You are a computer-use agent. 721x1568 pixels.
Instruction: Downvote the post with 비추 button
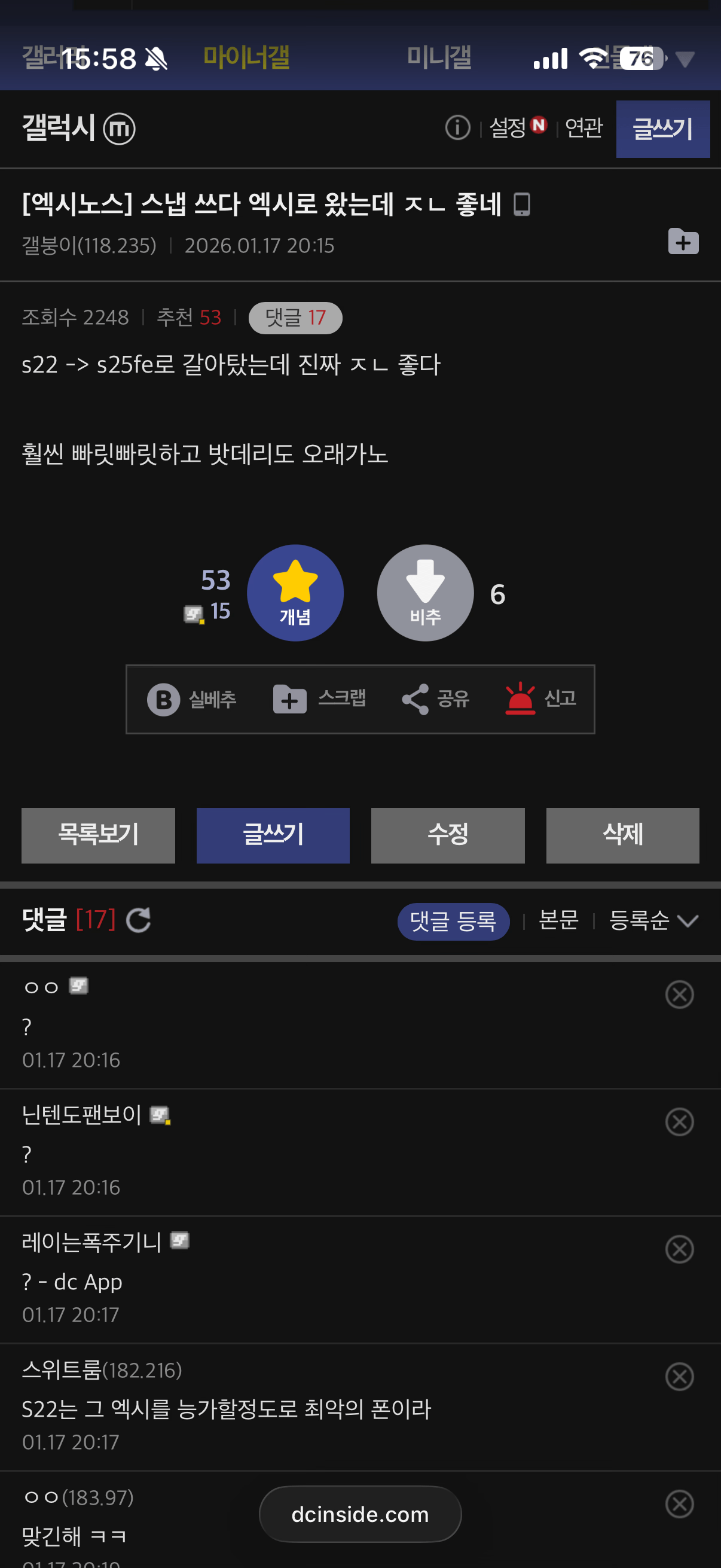(424, 592)
